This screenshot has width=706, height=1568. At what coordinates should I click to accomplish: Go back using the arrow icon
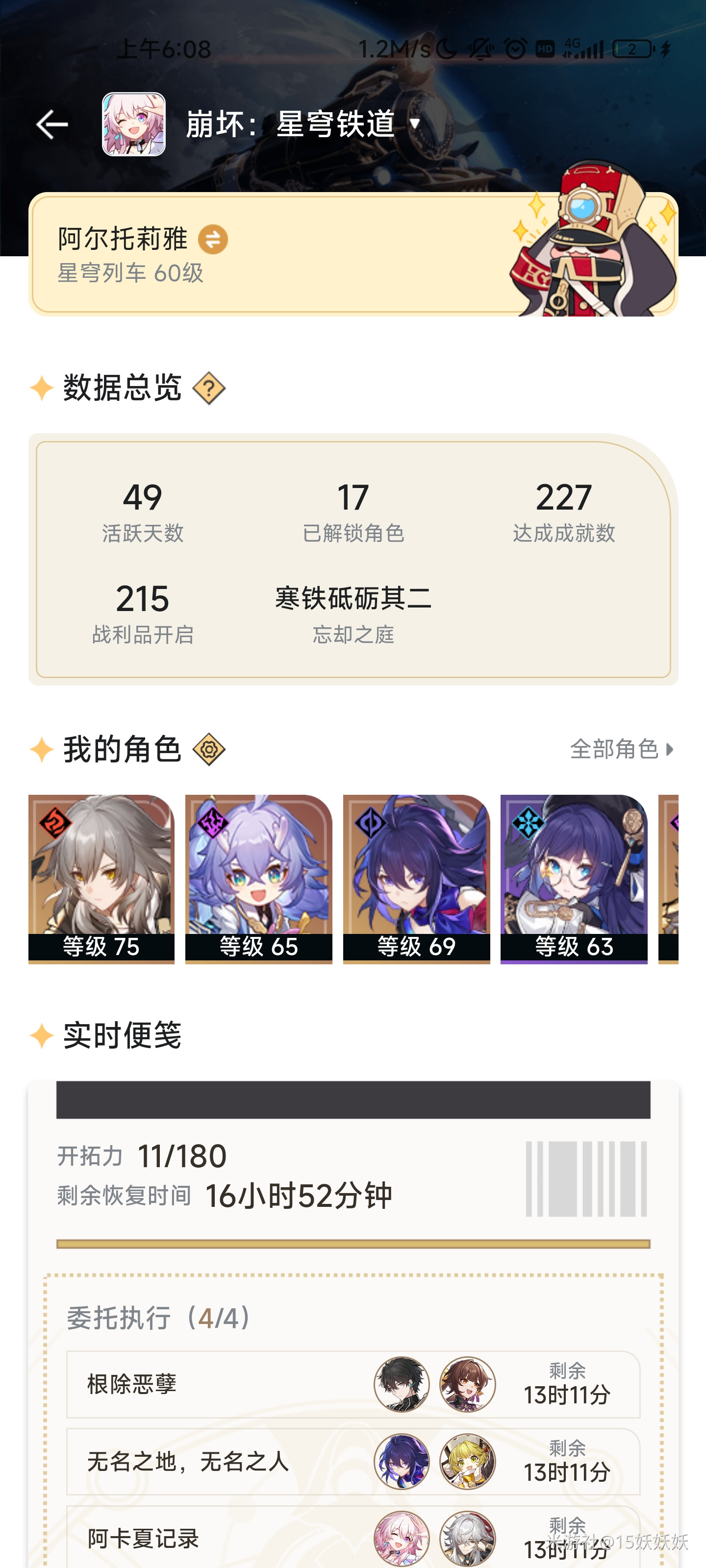[x=52, y=125]
